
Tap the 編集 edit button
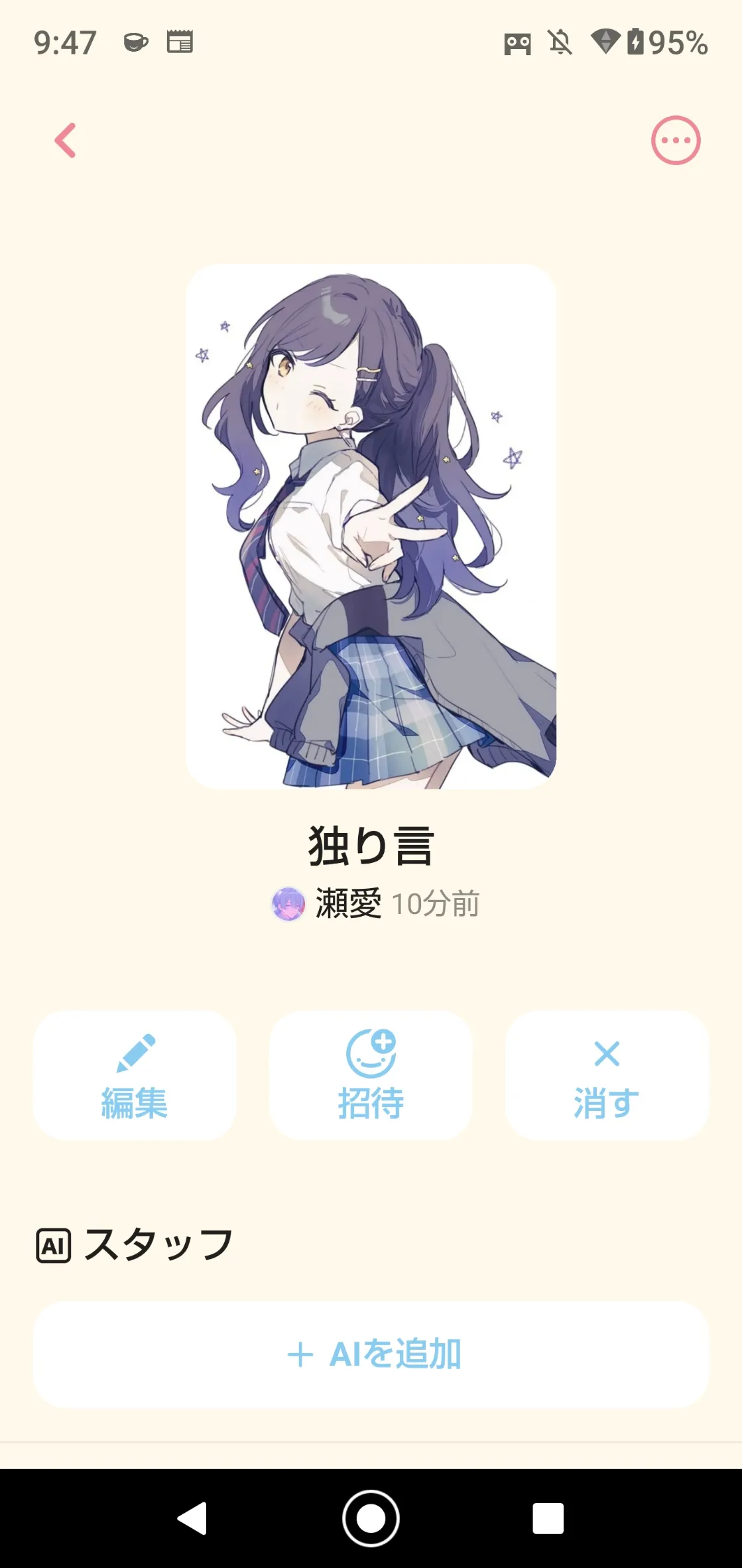(x=135, y=1075)
